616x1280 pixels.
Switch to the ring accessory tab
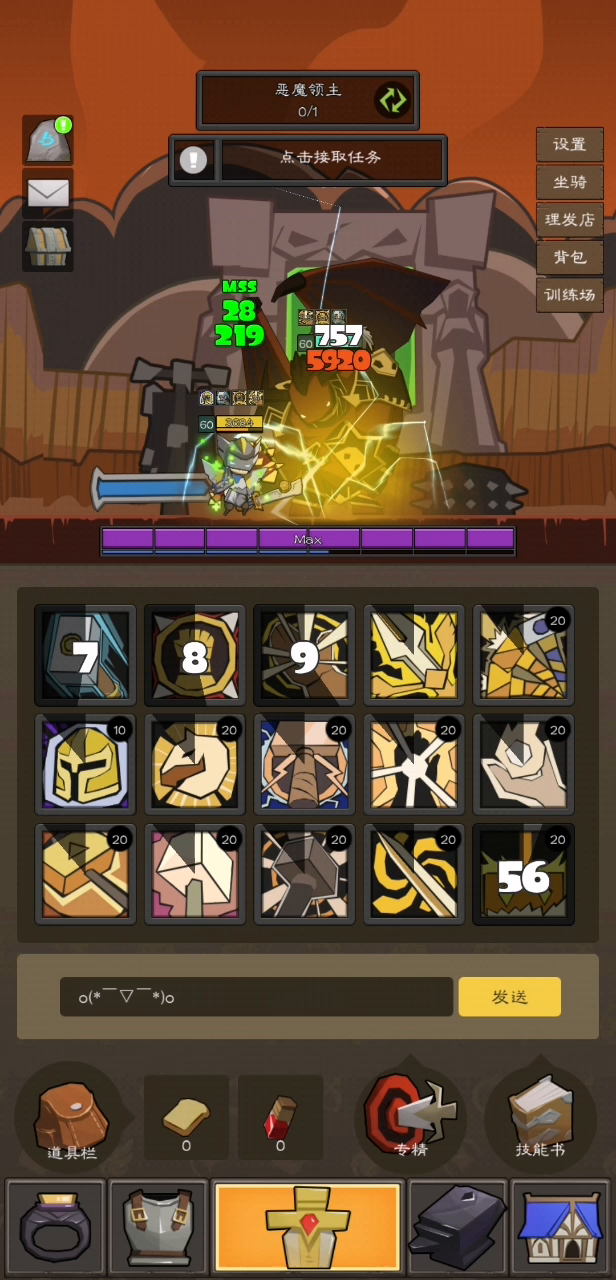(56, 1228)
